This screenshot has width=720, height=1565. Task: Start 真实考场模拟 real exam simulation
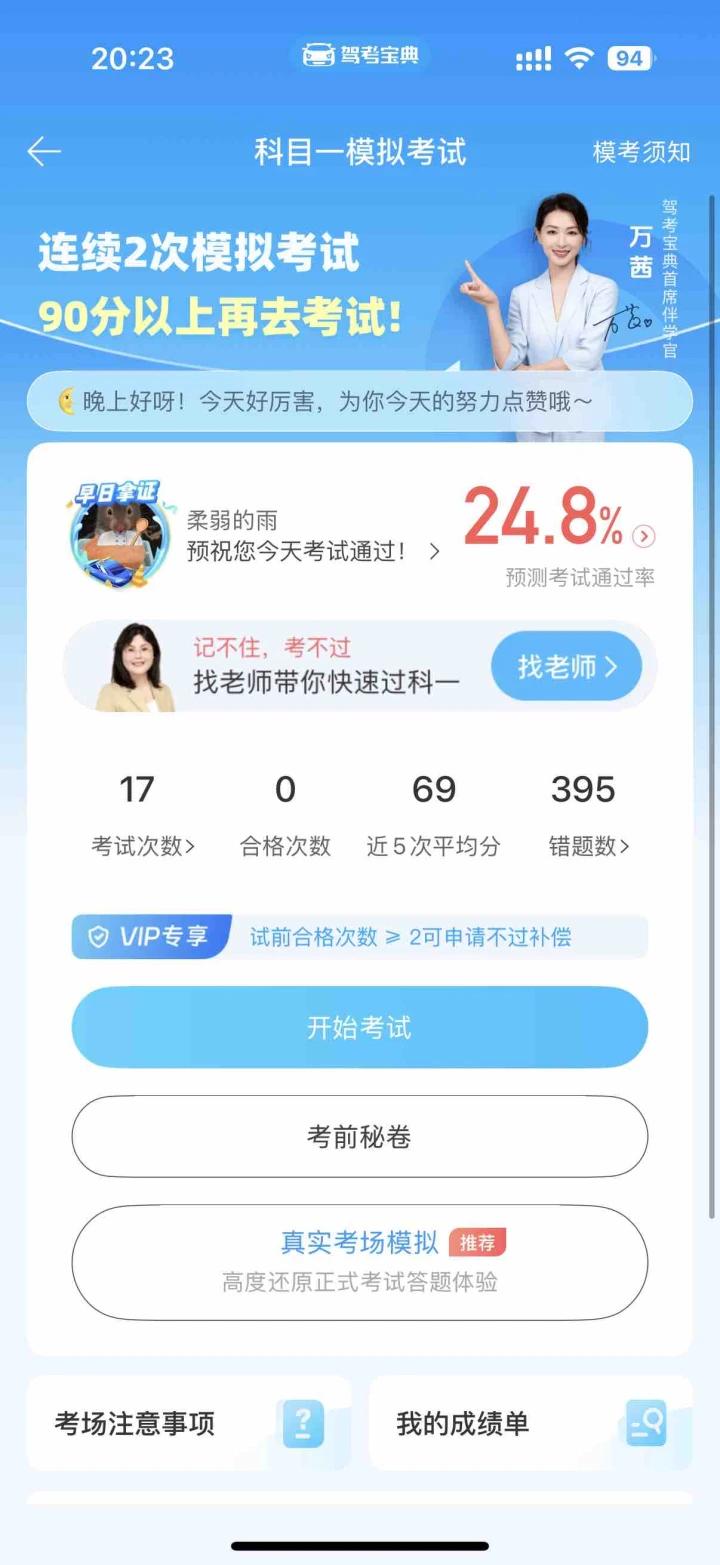coord(360,1262)
